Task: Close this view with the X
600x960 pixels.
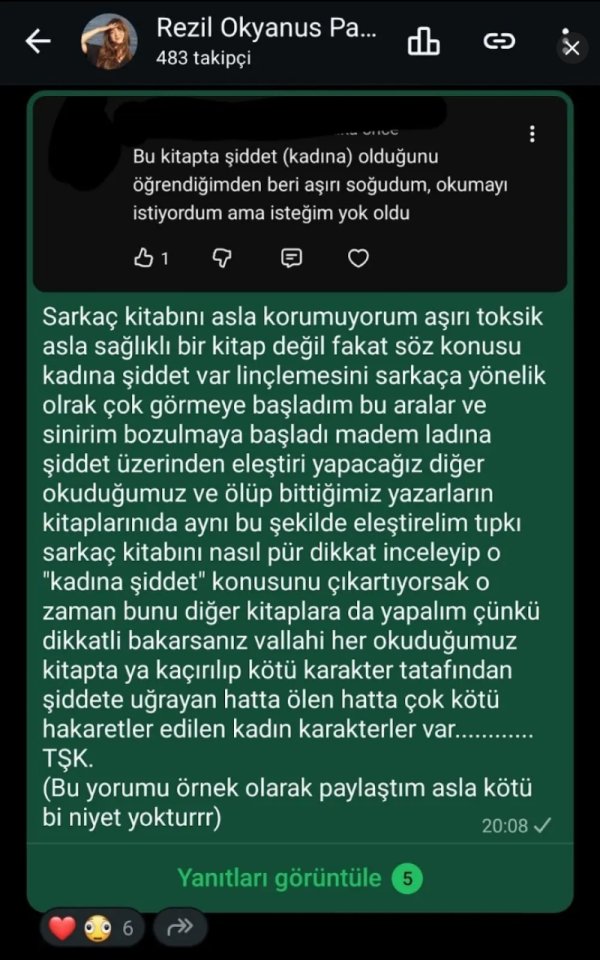Action: pos(572,47)
